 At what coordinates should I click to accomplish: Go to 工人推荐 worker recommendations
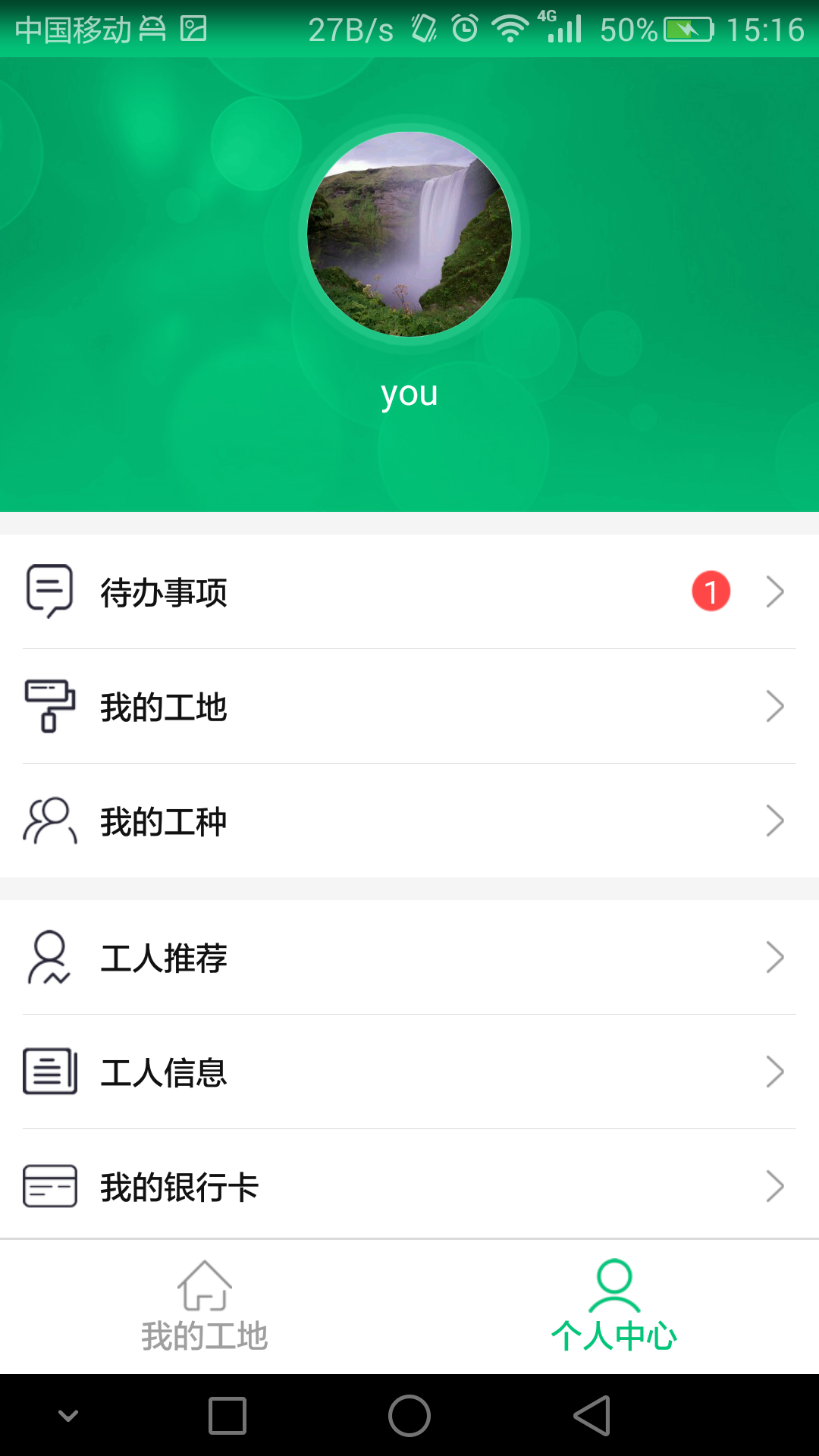point(409,958)
